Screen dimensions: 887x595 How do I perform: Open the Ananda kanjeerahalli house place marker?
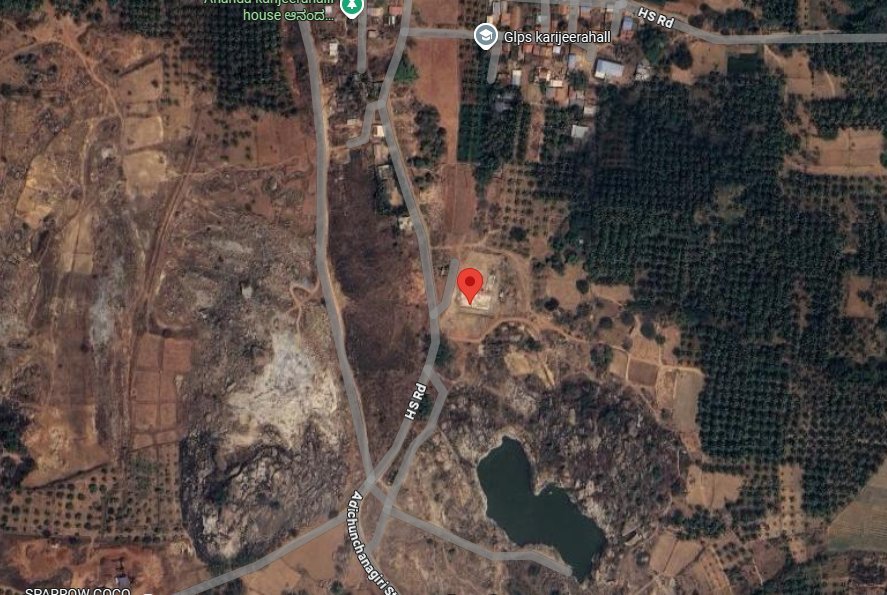tap(351, 7)
